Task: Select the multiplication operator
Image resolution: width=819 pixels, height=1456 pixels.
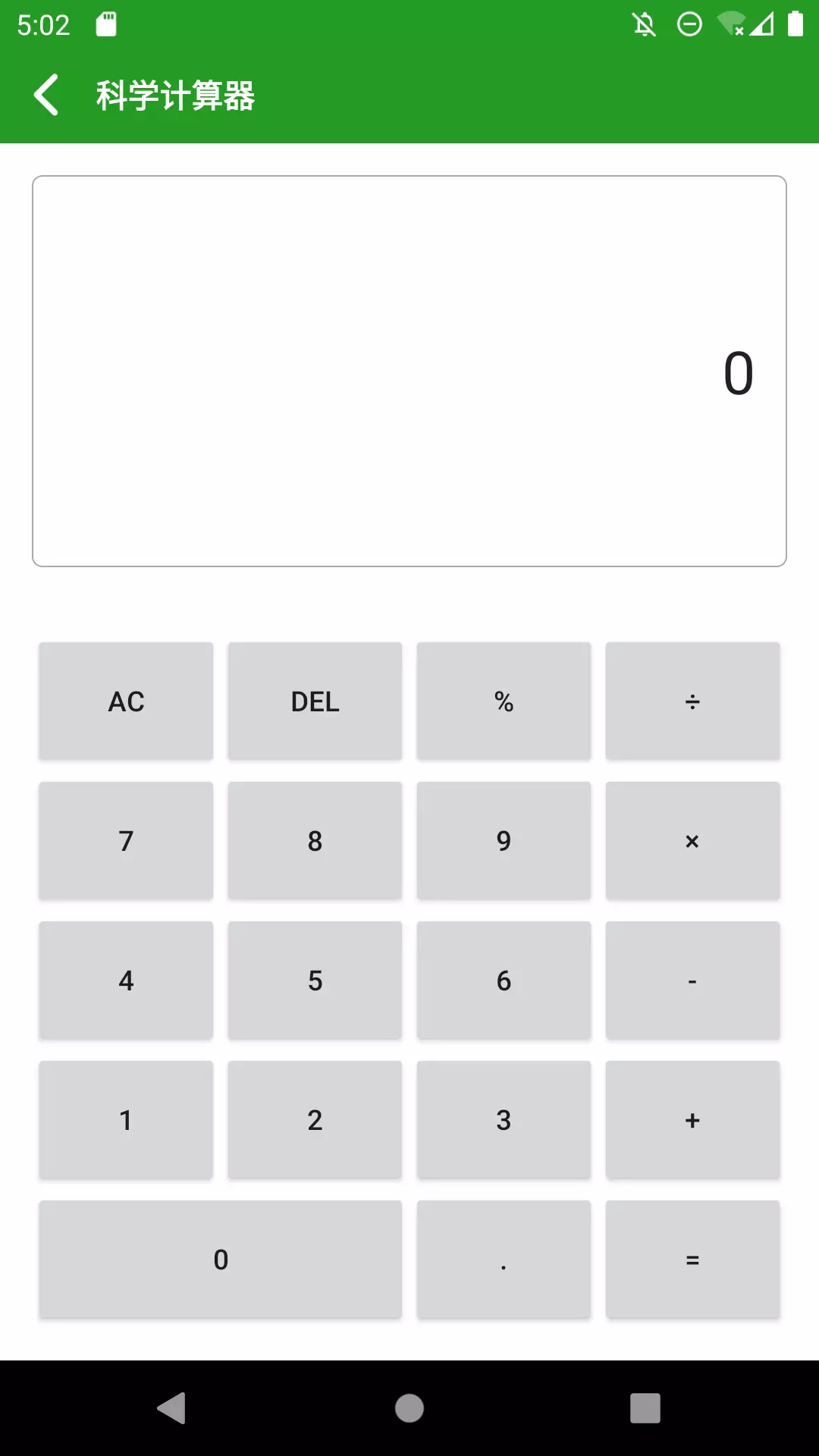Action: point(692,841)
